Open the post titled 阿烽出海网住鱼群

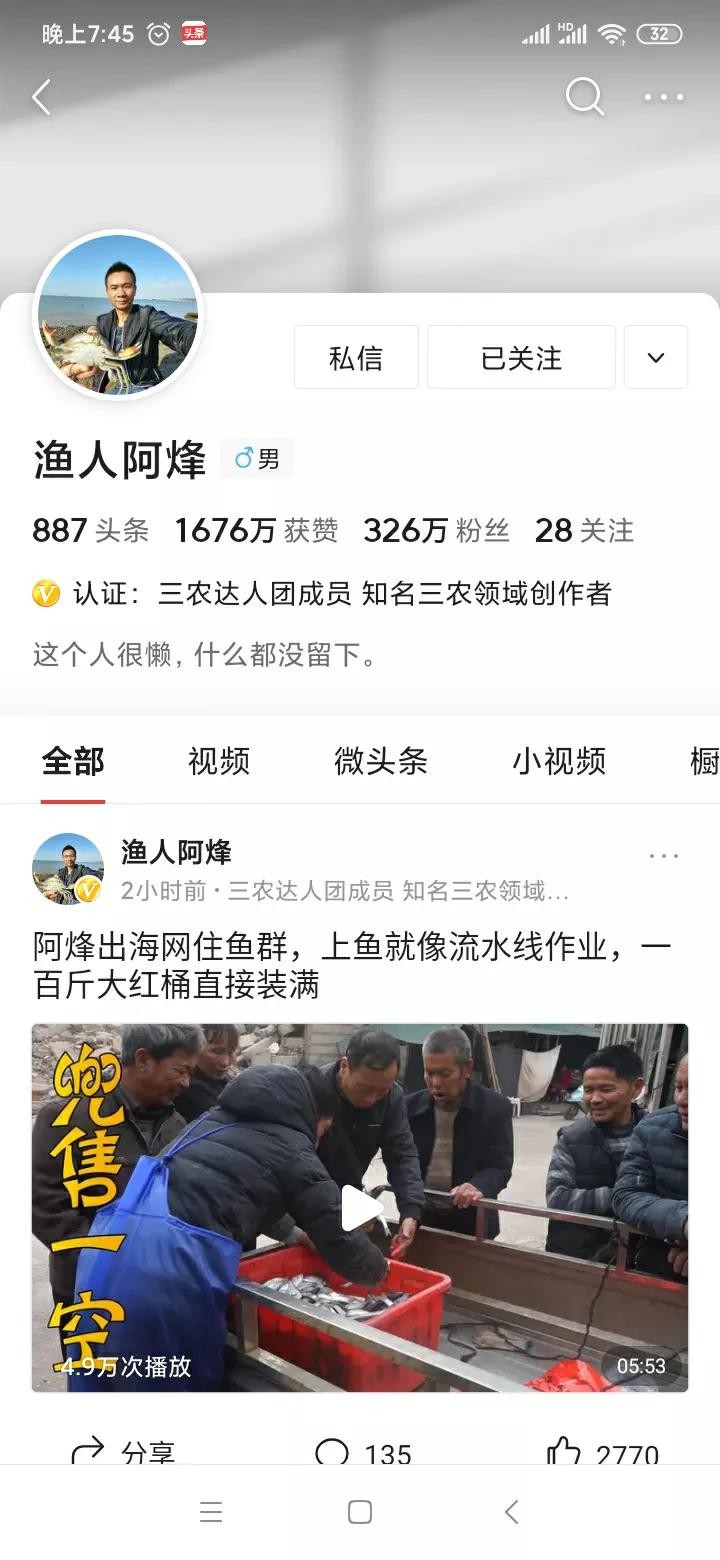pos(352,966)
